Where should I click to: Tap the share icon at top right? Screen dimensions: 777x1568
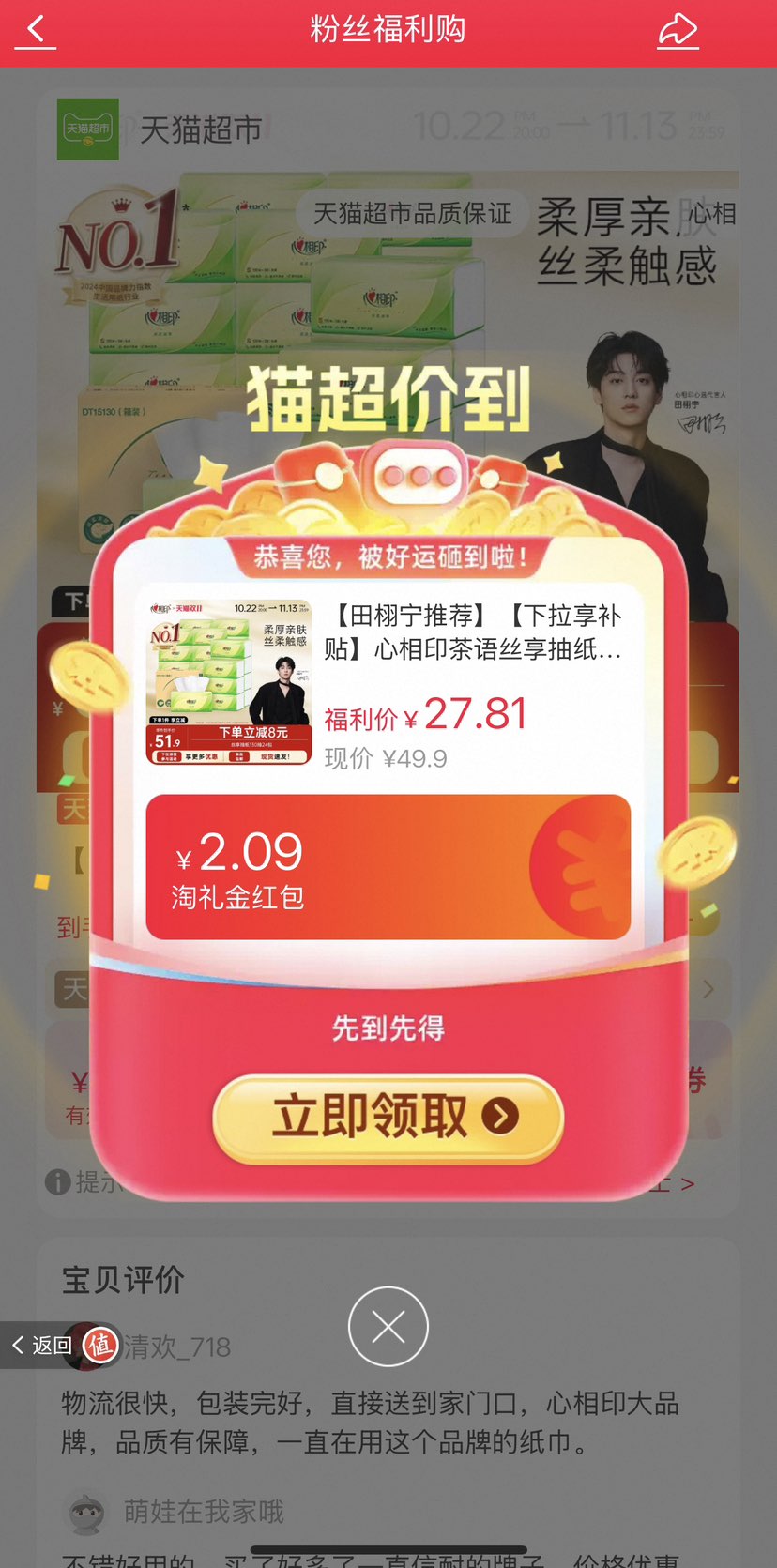678,31
